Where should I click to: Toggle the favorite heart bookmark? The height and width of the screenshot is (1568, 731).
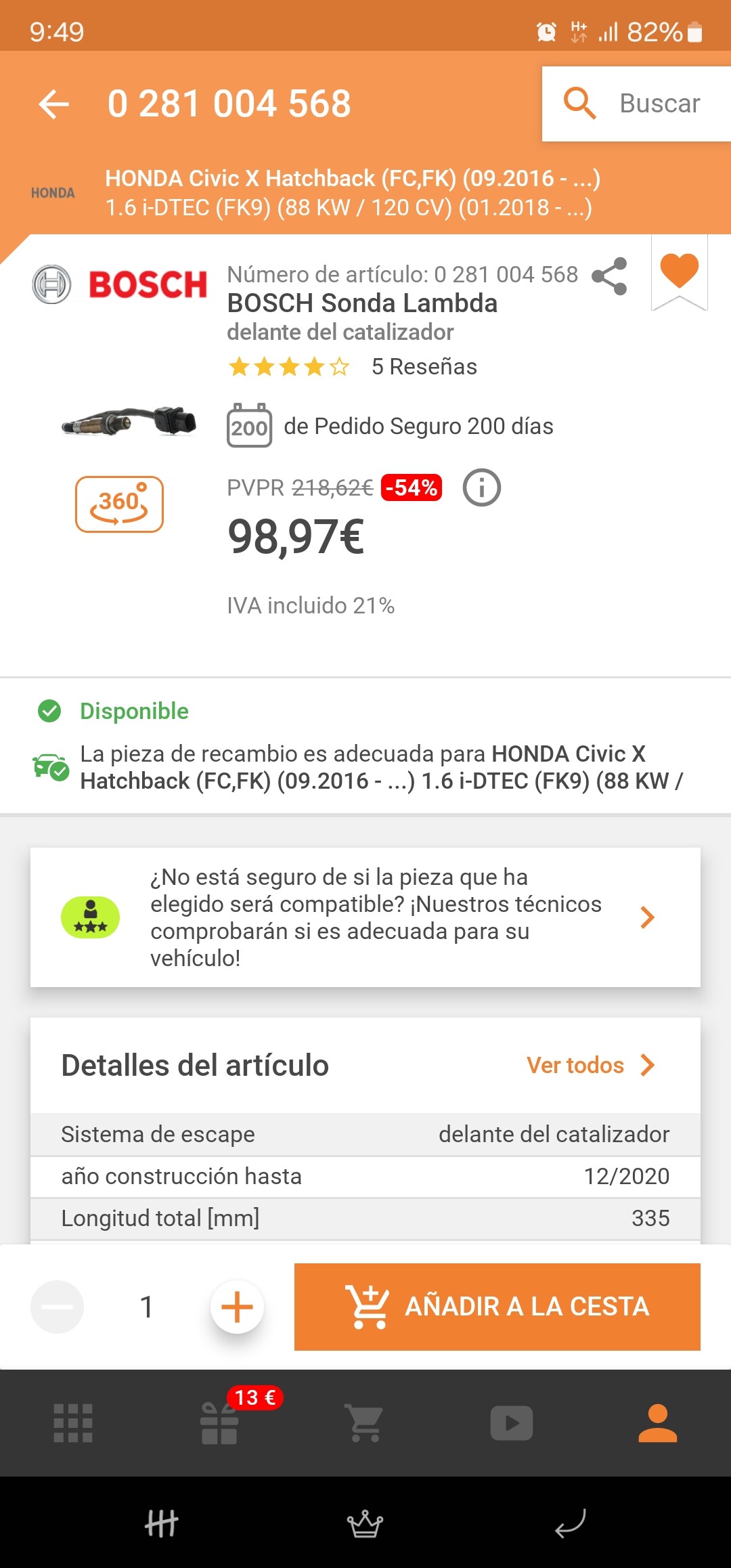(x=680, y=271)
